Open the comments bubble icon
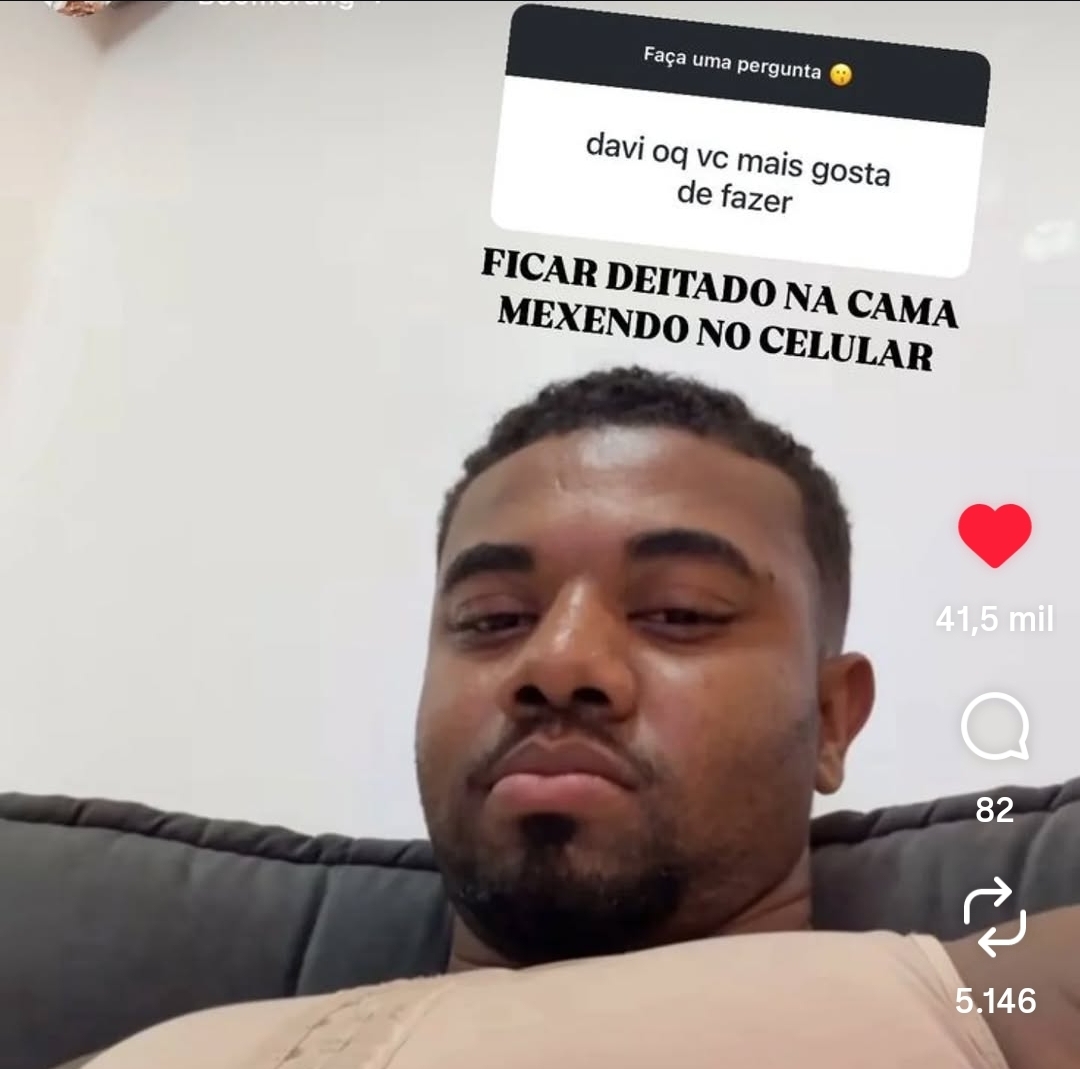This screenshot has height=1069, width=1080. click(x=994, y=727)
